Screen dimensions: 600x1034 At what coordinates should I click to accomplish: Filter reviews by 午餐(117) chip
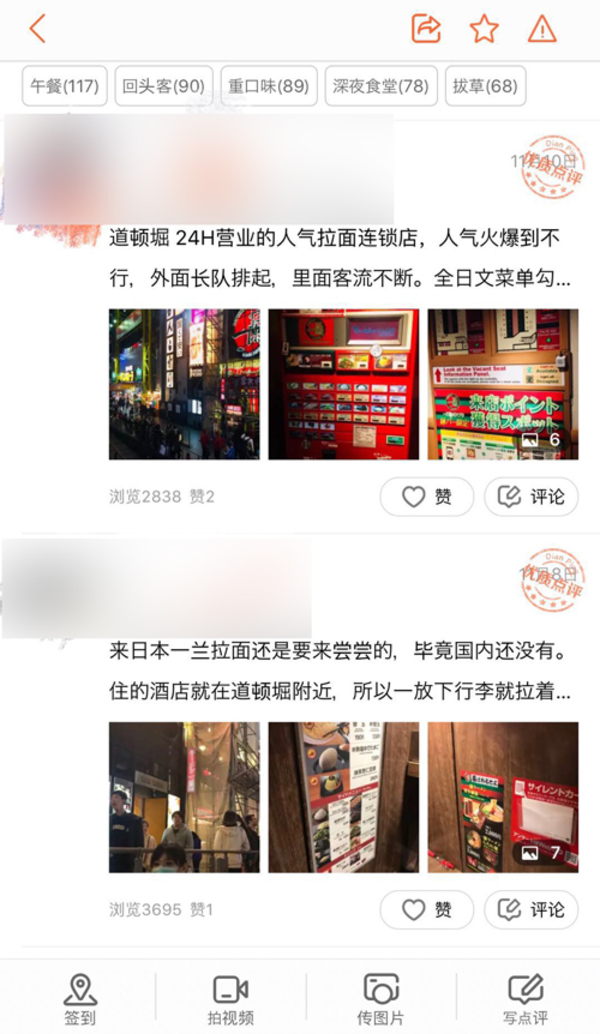point(64,86)
